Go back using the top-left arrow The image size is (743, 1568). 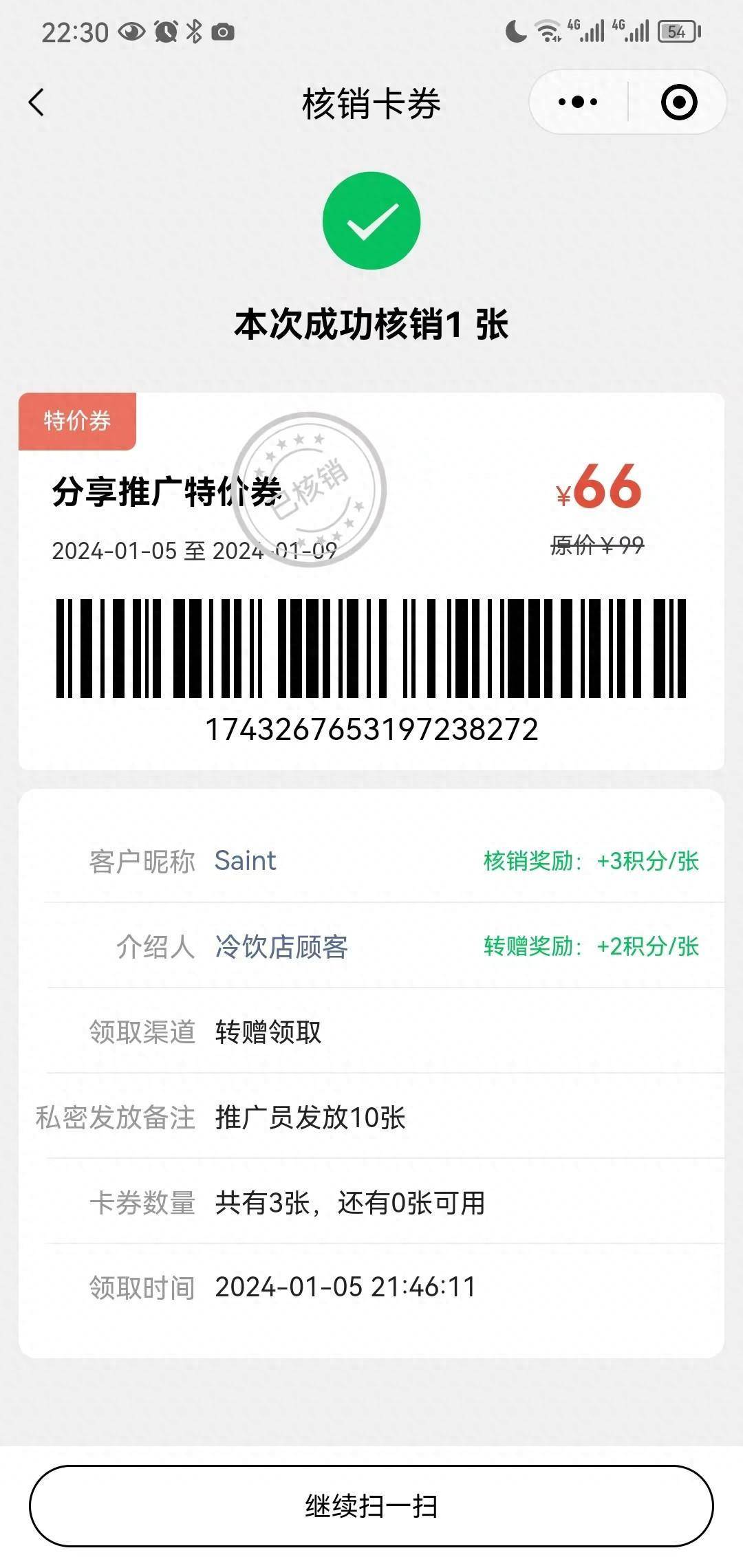(36, 102)
